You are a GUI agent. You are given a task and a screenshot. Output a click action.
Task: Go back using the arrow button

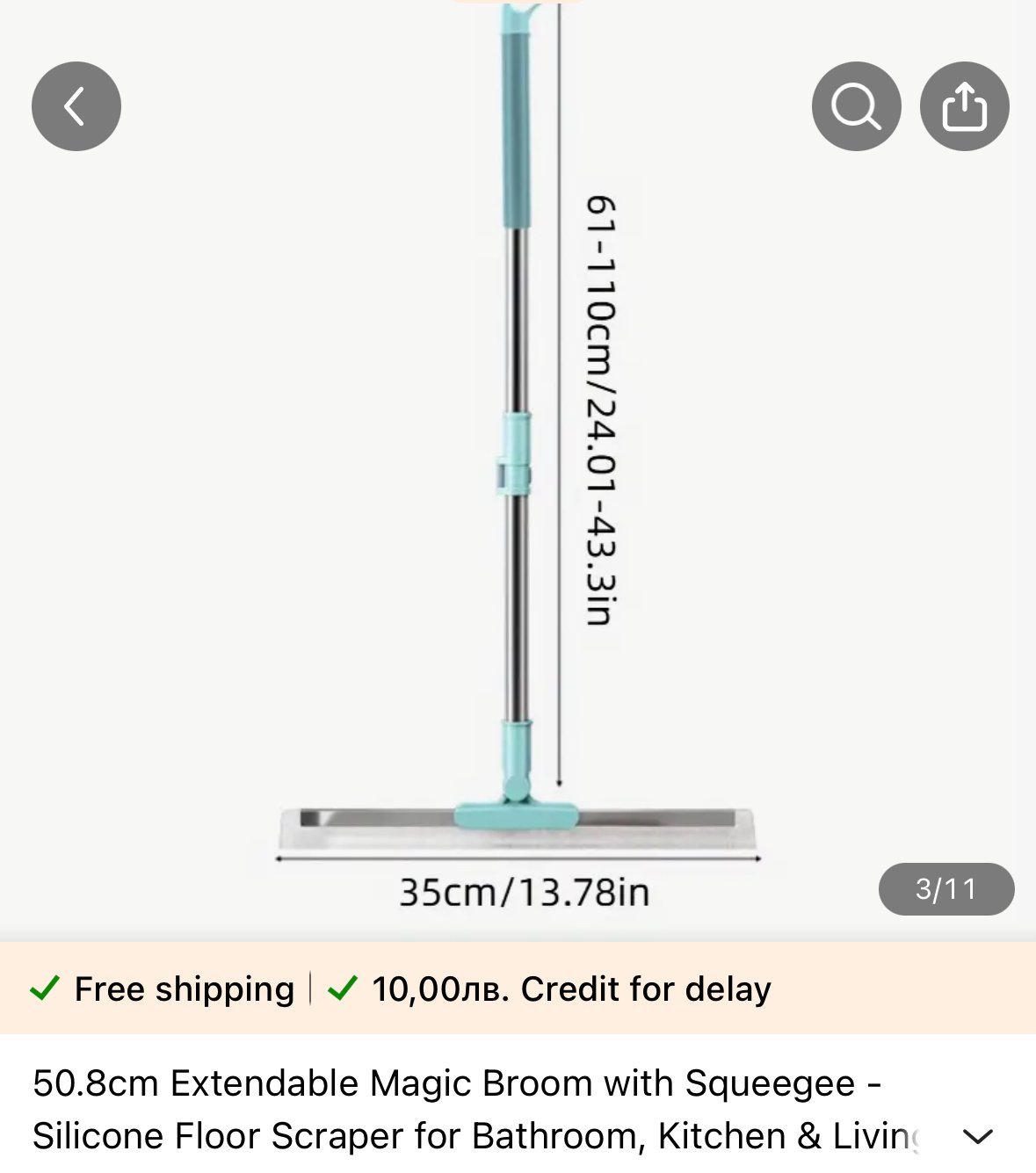pos(76,106)
